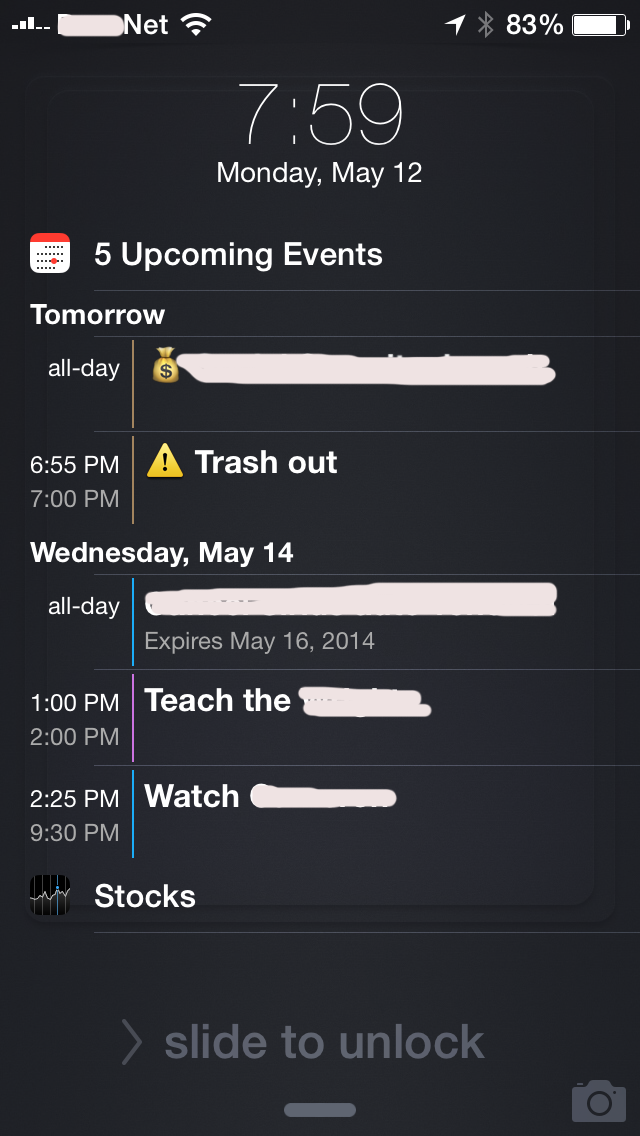Viewport: 640px width, 1136px height.
Task: Open the all-day money bag event
Action: (333, 383)
